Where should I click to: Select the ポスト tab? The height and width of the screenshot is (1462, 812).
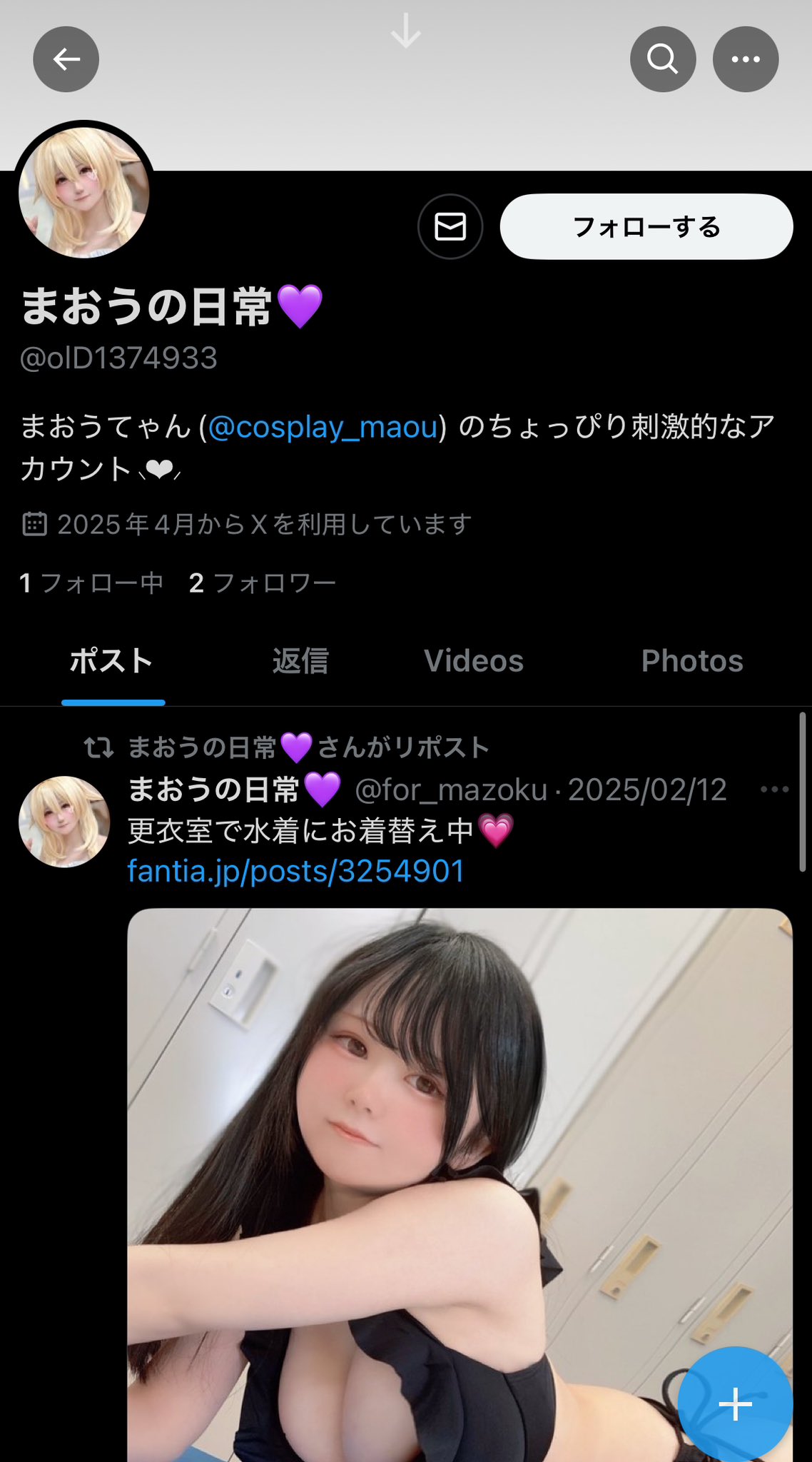tap(112, 661)
